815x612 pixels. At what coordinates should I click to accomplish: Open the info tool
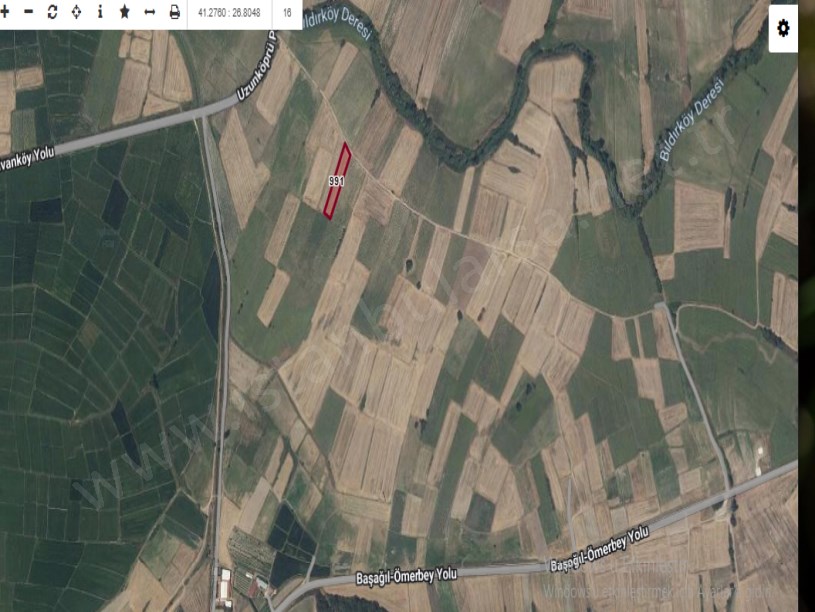click(x=100, y=13)
